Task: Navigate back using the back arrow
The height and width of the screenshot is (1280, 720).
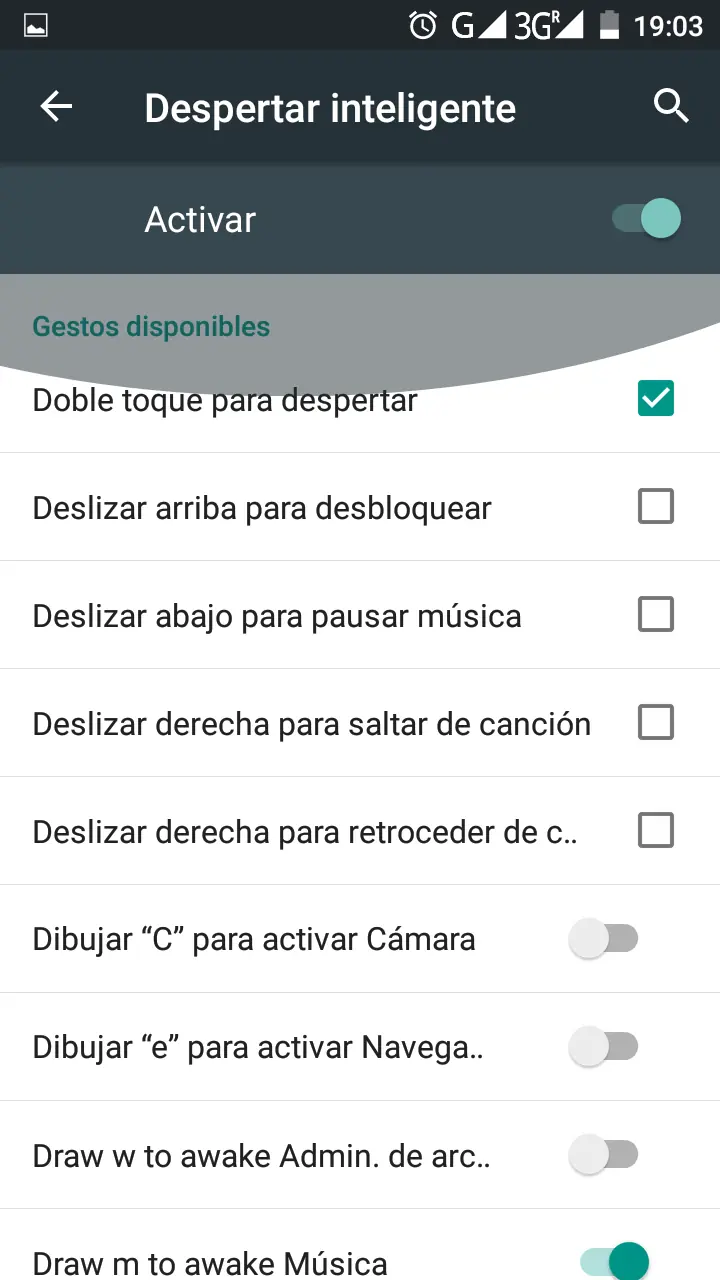Action: pyautogui.click(x=55, y=107)
